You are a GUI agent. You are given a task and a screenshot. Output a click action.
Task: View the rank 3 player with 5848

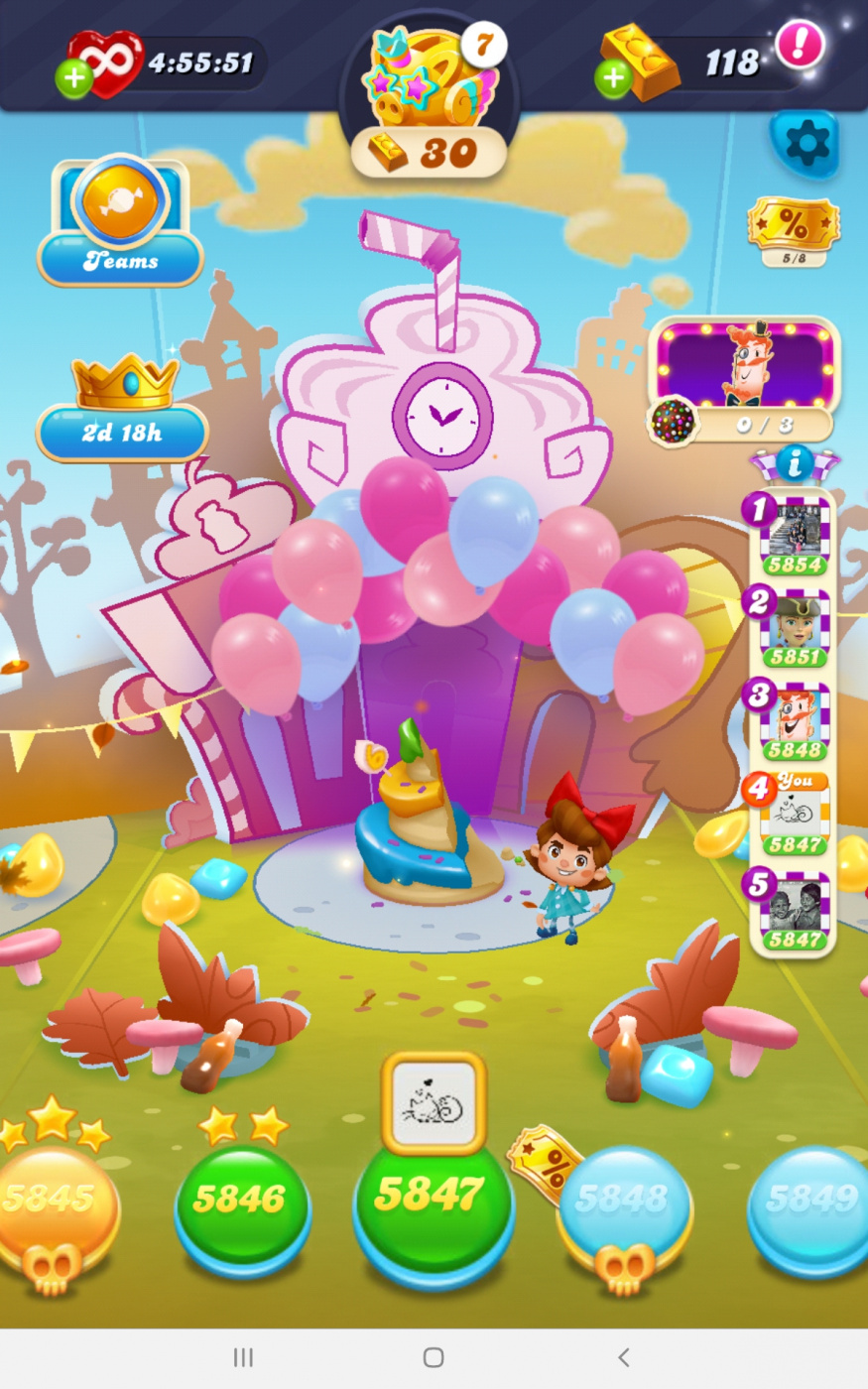click(794, 722)
